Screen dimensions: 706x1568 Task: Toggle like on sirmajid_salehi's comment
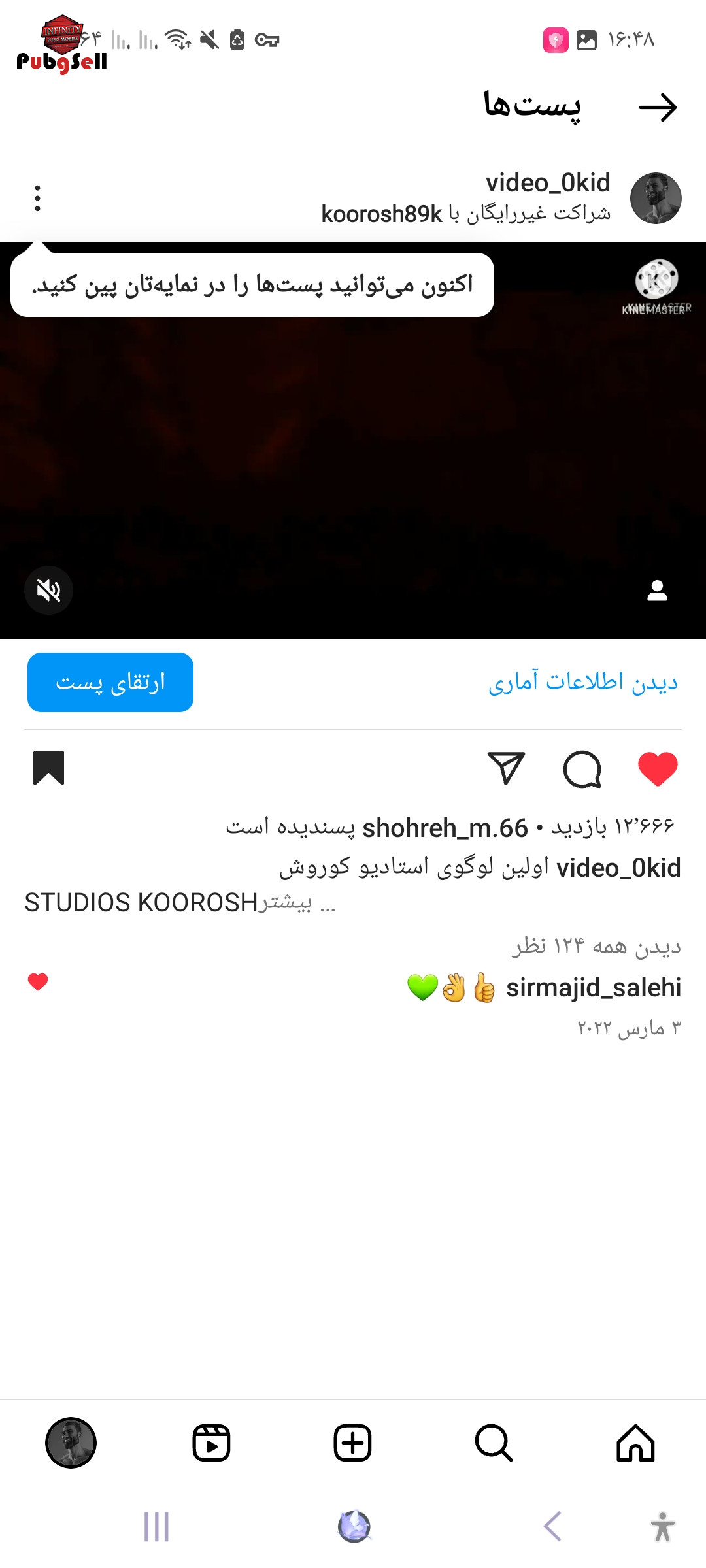pos(38,982)
